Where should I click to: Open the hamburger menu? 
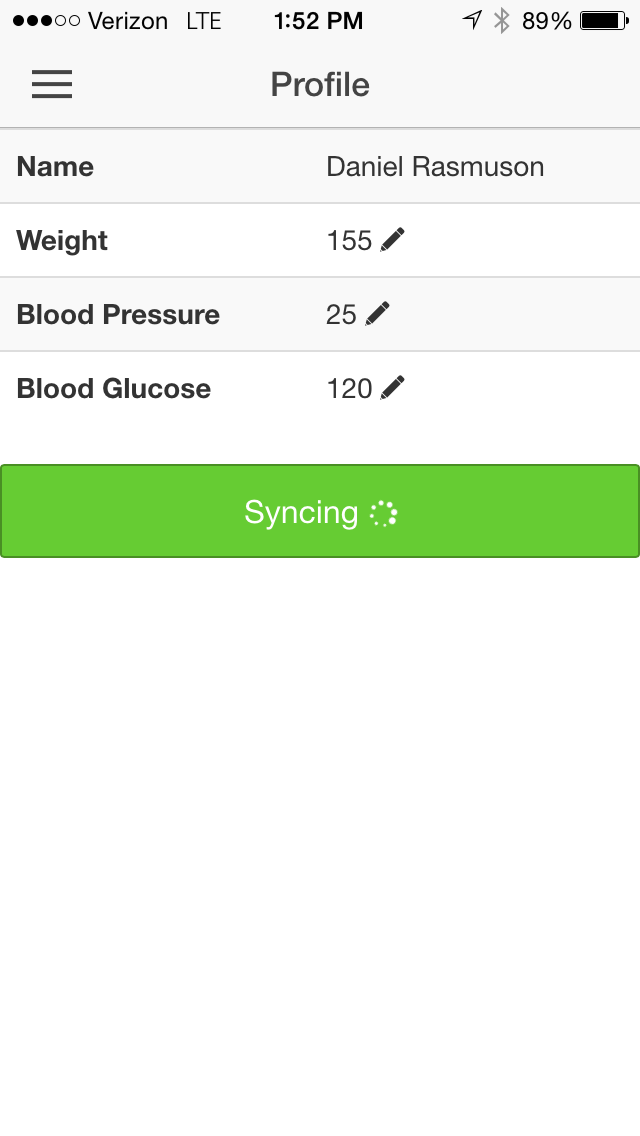click(52, 85)
